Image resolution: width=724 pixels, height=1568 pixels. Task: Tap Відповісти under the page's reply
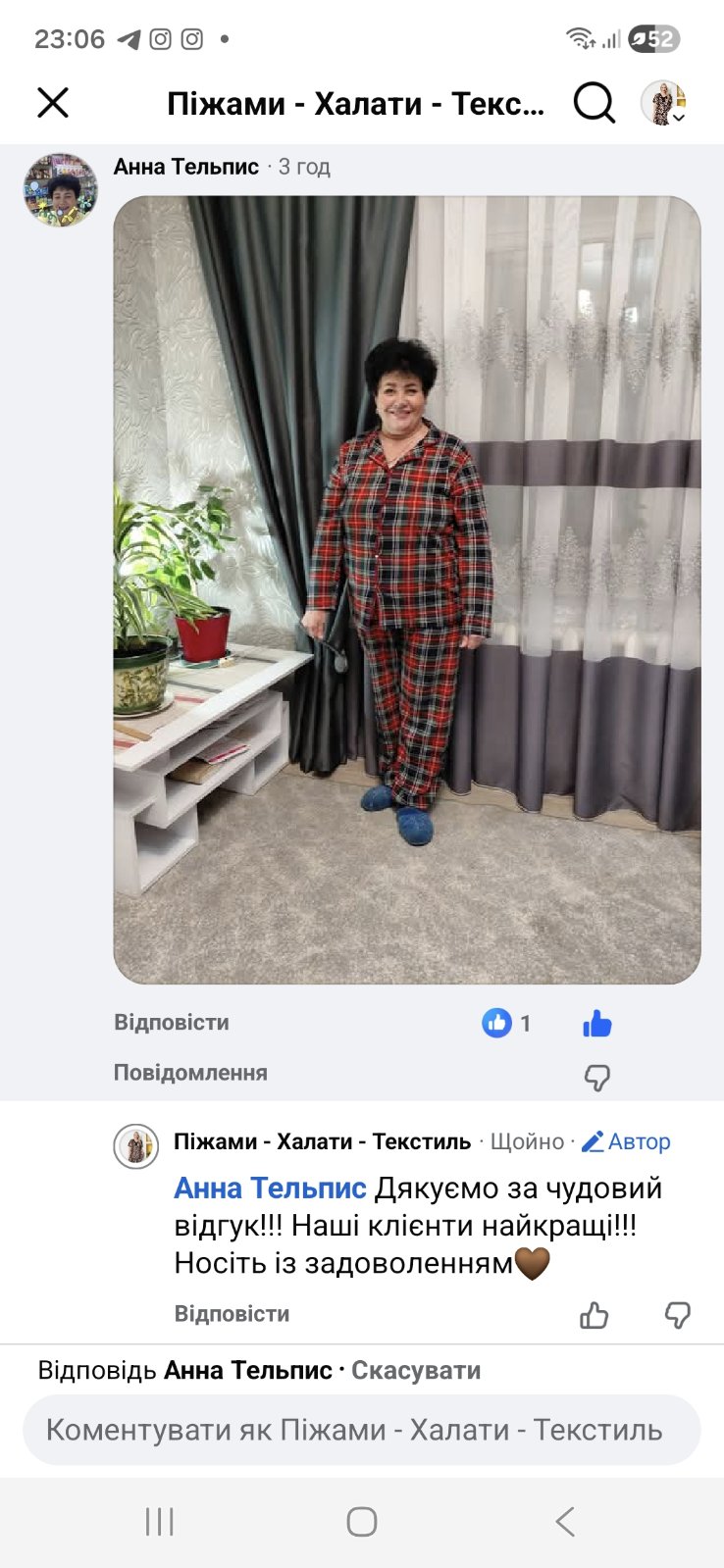[x=232, y=1314]
